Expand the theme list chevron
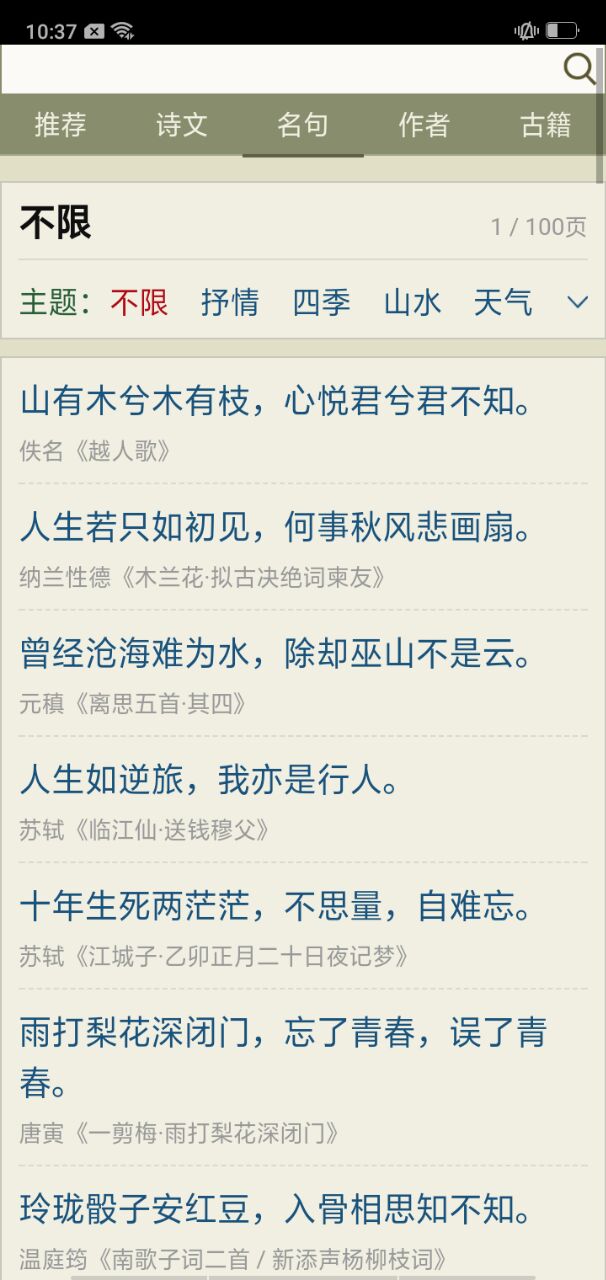This screenshot has width=606, height=1280. [x=577, y=302]
